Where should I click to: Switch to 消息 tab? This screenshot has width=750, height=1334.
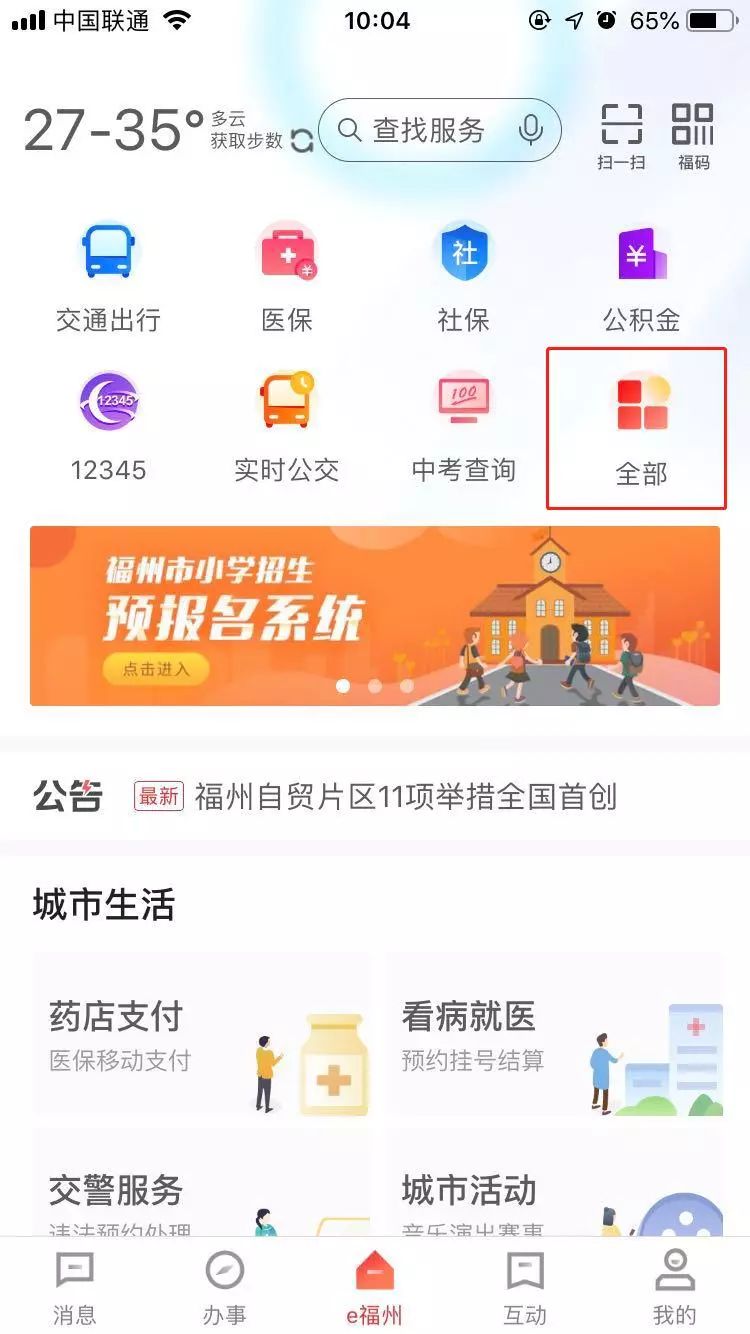pos(74,1288)
